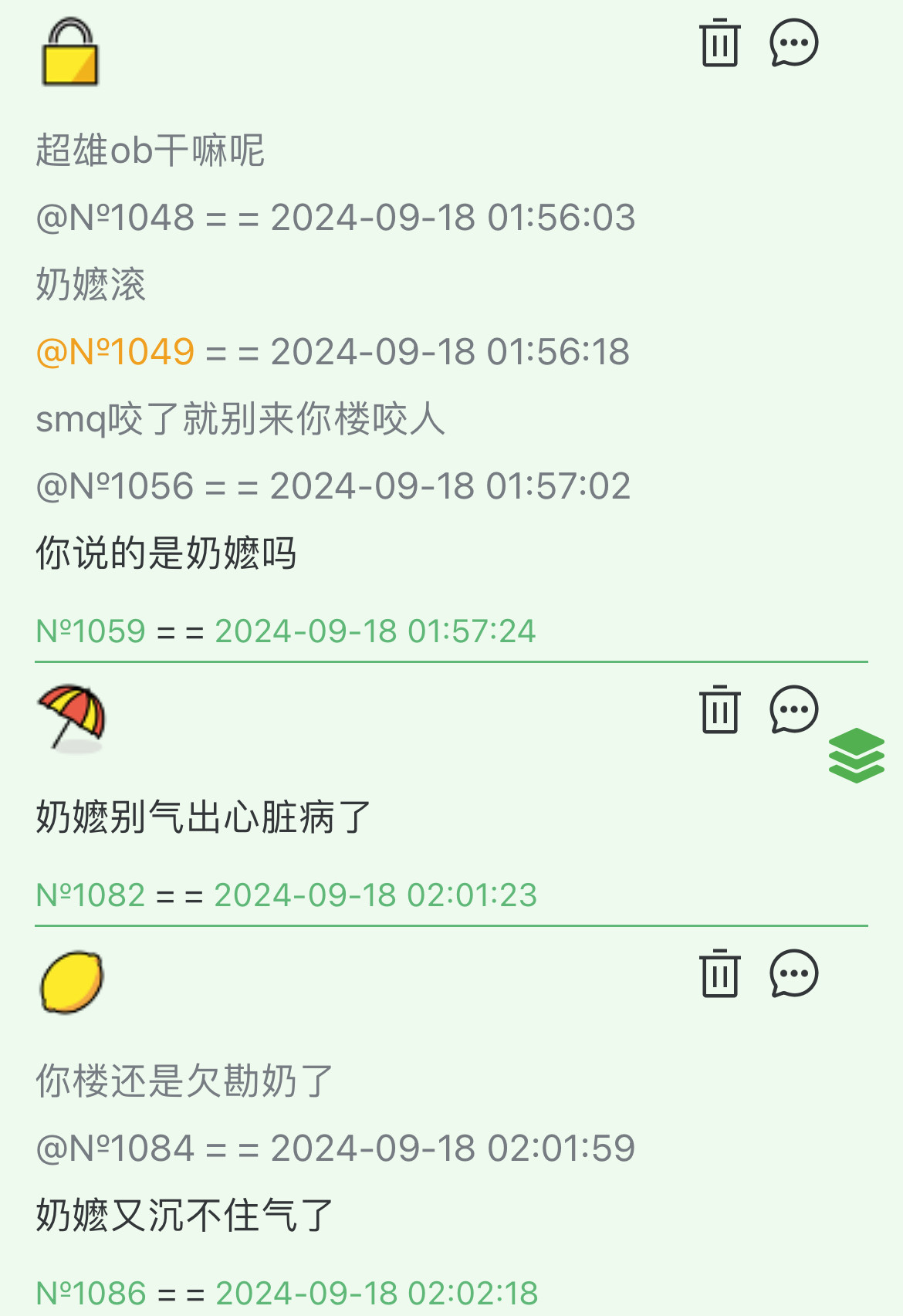
Task: Reply to the post with the lemon avatar
Action: pyautogui.click(x=793, y=973)
